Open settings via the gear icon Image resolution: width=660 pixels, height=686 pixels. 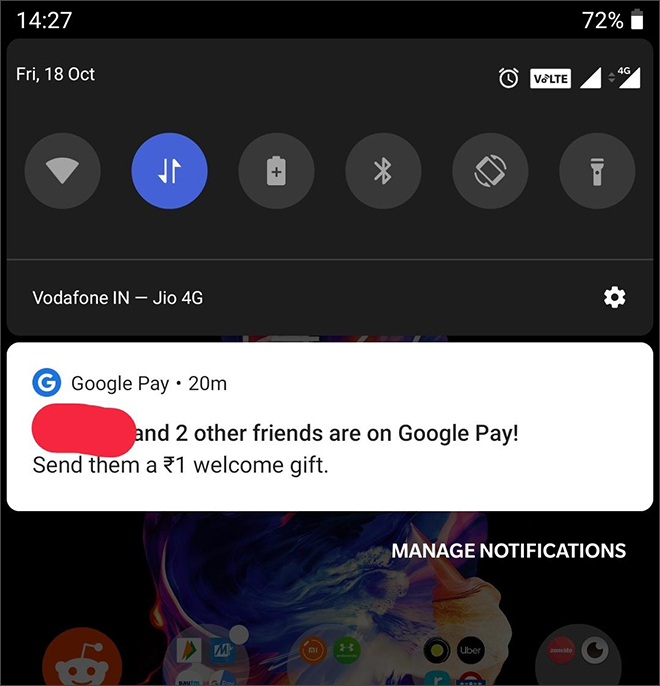pos(614,297)
